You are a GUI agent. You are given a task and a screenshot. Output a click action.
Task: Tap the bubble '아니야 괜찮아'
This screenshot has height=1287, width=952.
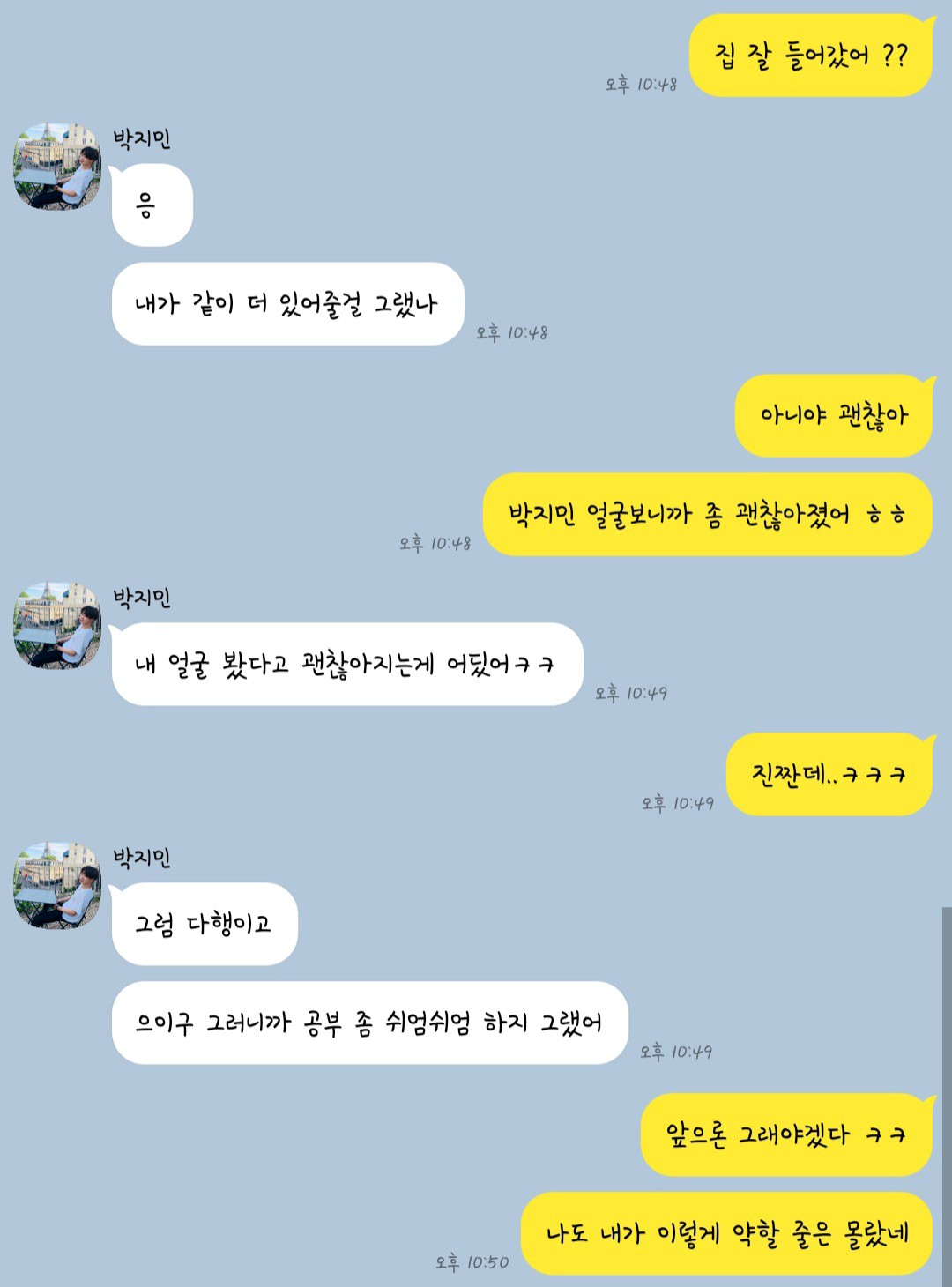(x=834, y=415)
